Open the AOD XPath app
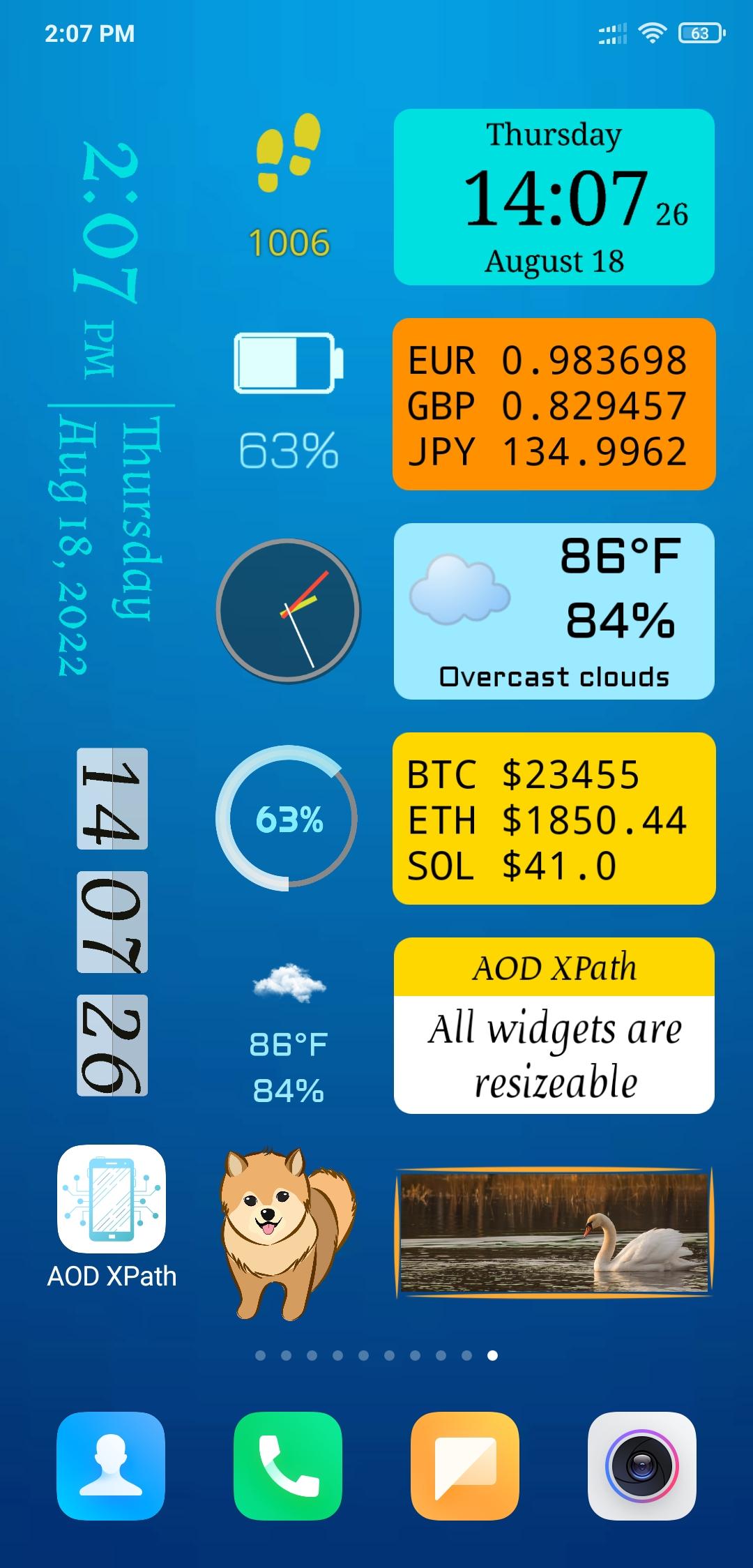Image resolution: width=753 pixels, height=1568 pixels. 112,1200
